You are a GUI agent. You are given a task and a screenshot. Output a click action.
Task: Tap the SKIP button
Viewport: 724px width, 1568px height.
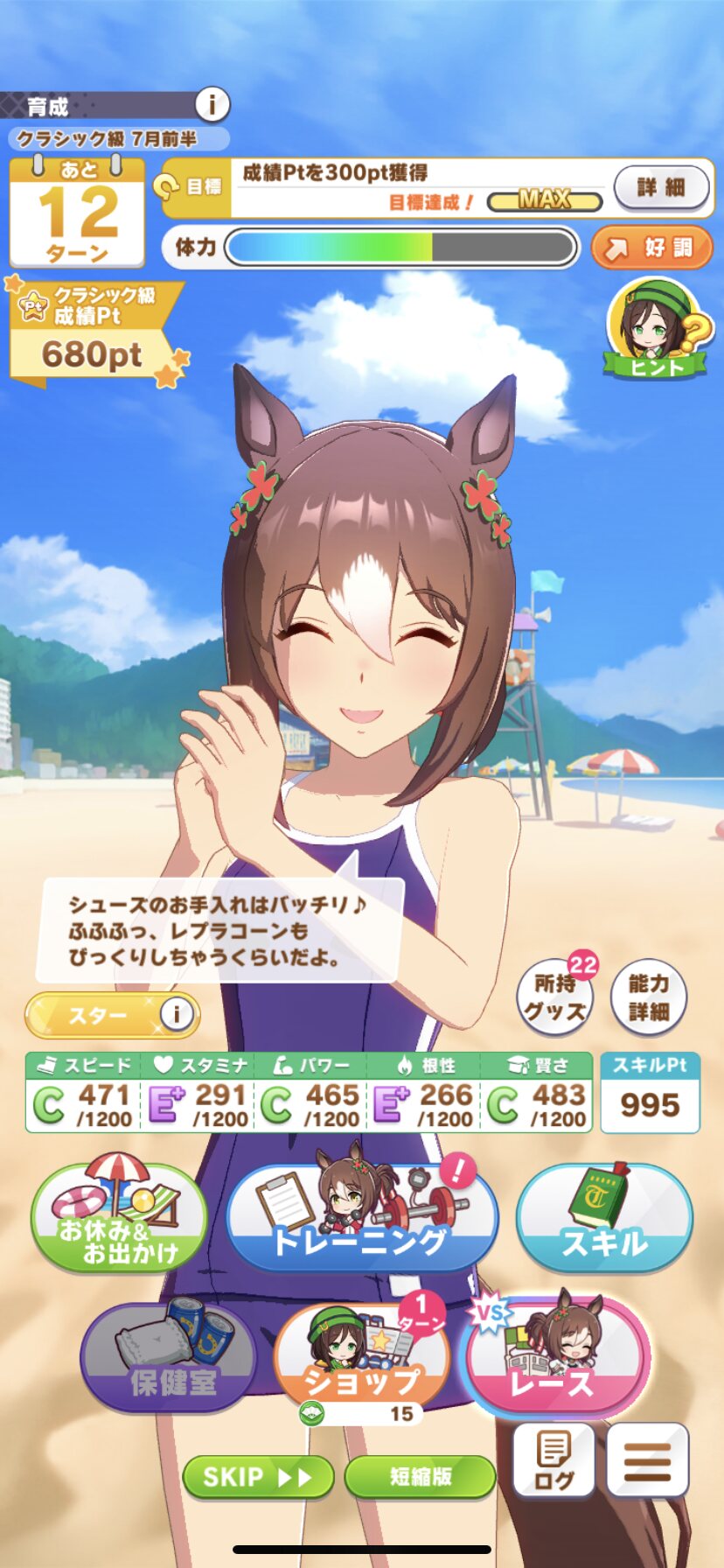point(258,1478)
